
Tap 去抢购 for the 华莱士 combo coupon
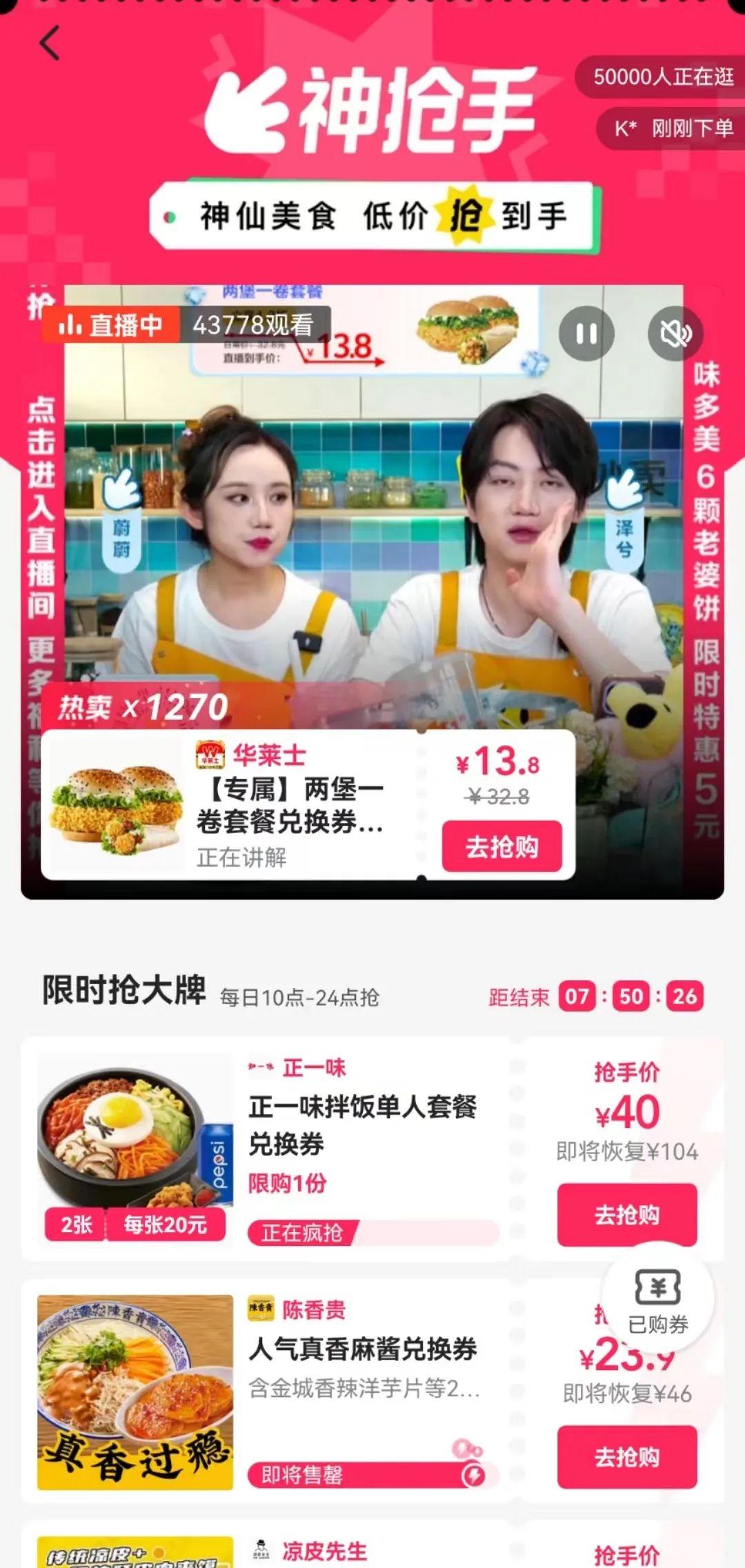(x=501, y=846)
